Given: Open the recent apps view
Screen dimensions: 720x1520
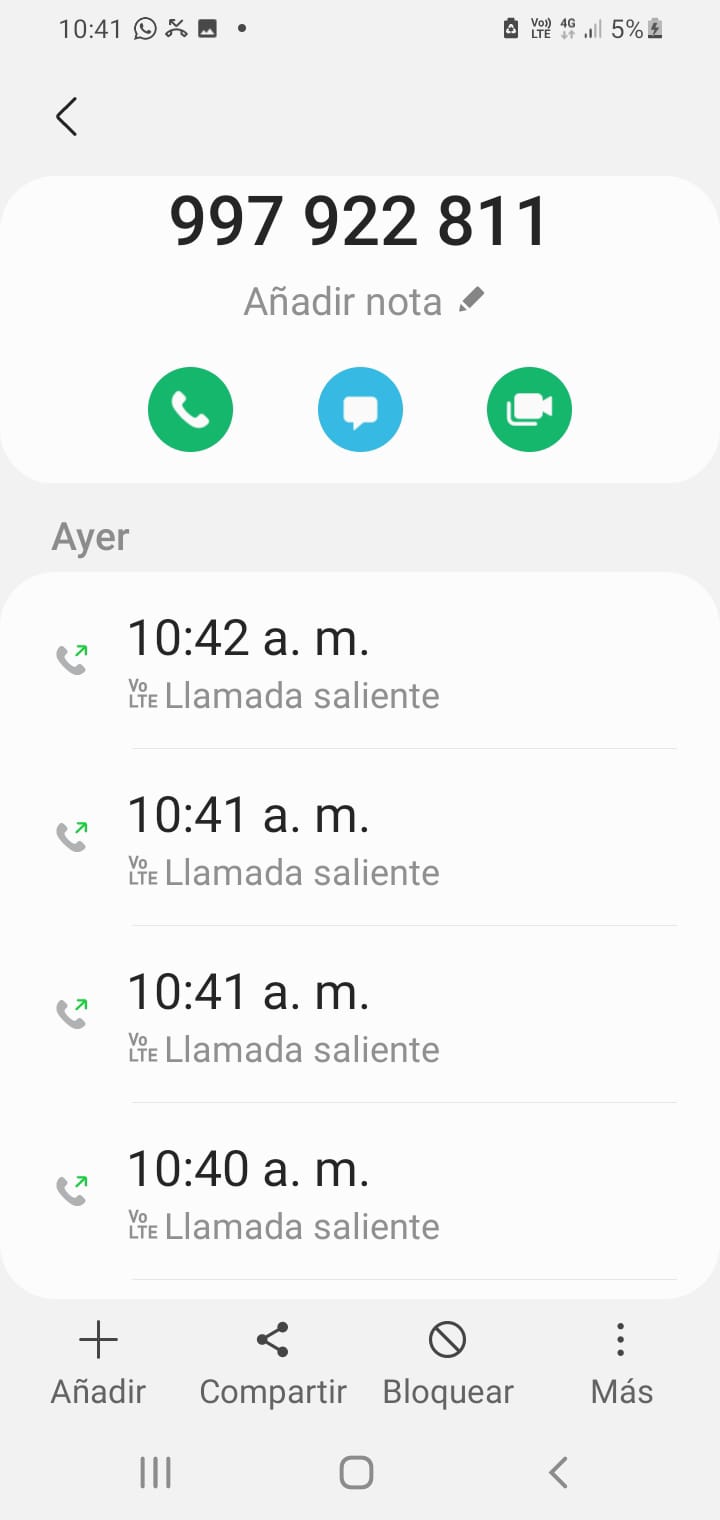Looking at the screenshot, I should (156, 1472).
